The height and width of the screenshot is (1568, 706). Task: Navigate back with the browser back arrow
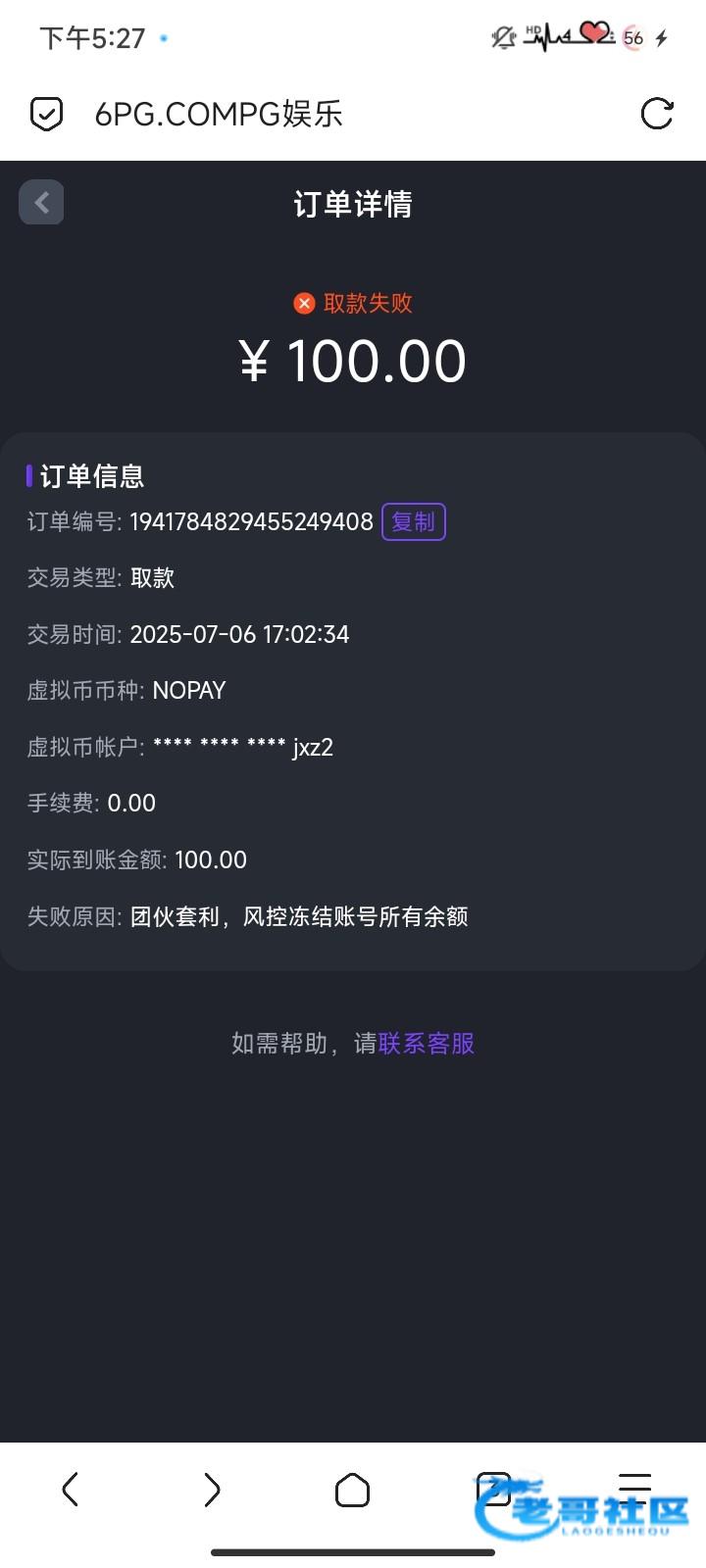71,1490
